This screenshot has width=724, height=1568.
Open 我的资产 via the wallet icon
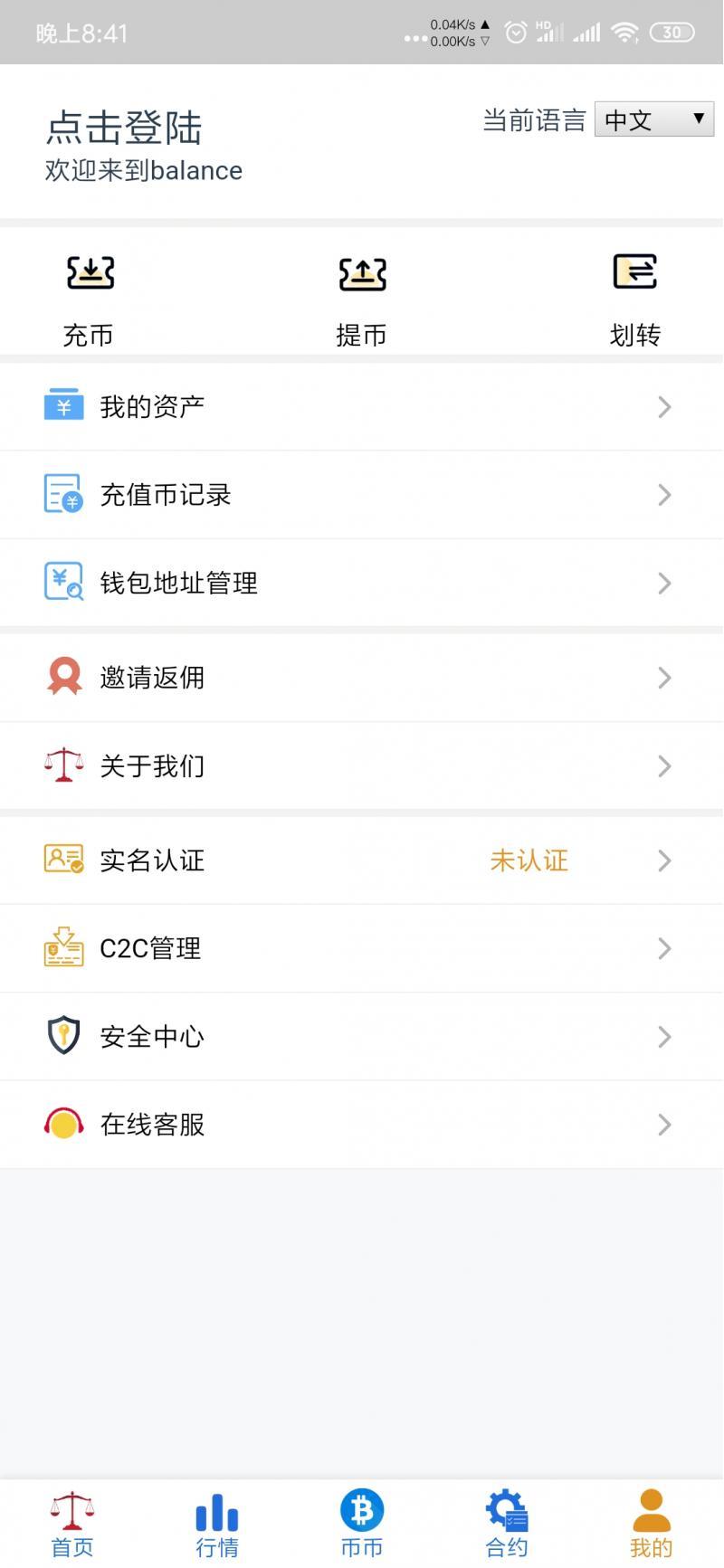pyautogui.click(x=63, y=405)
